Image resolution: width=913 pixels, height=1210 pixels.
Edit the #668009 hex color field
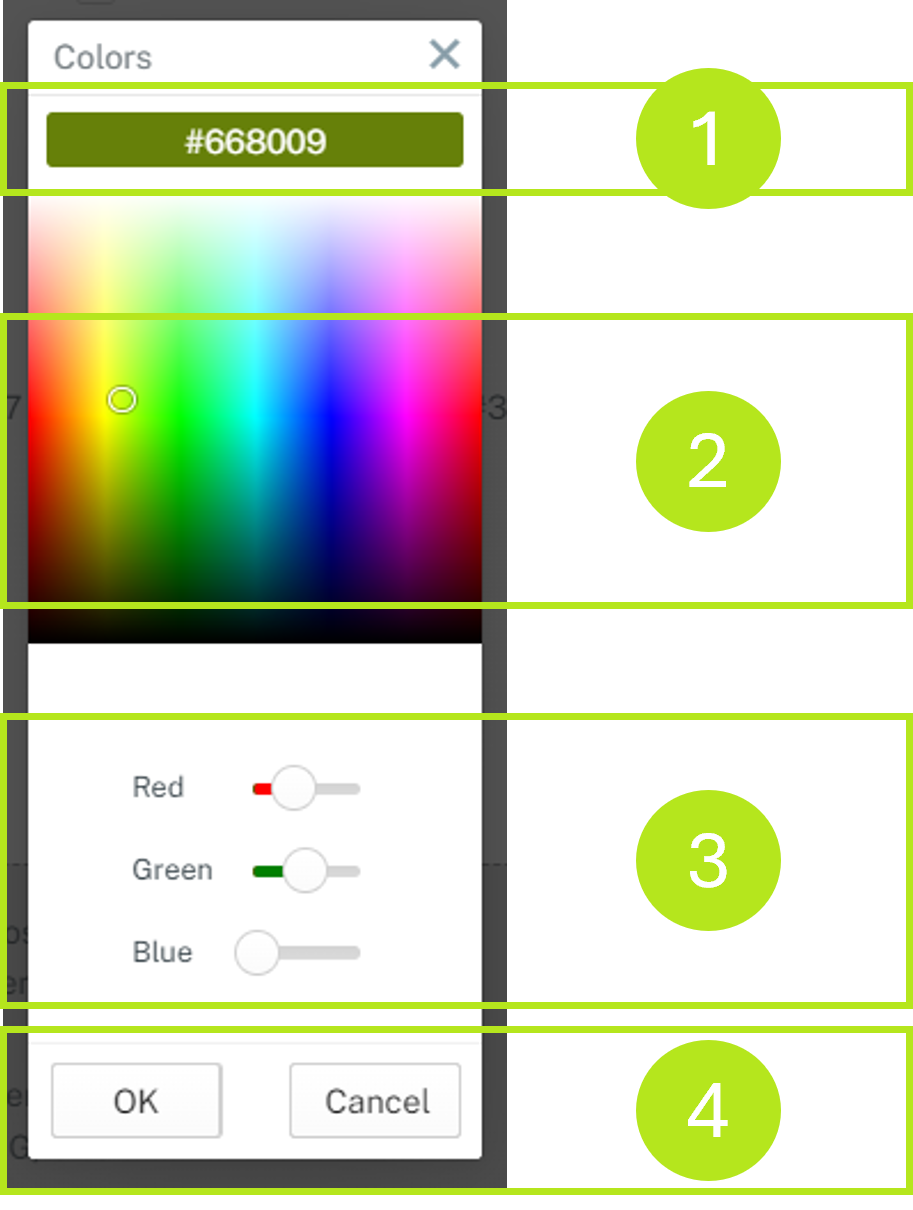255,141
